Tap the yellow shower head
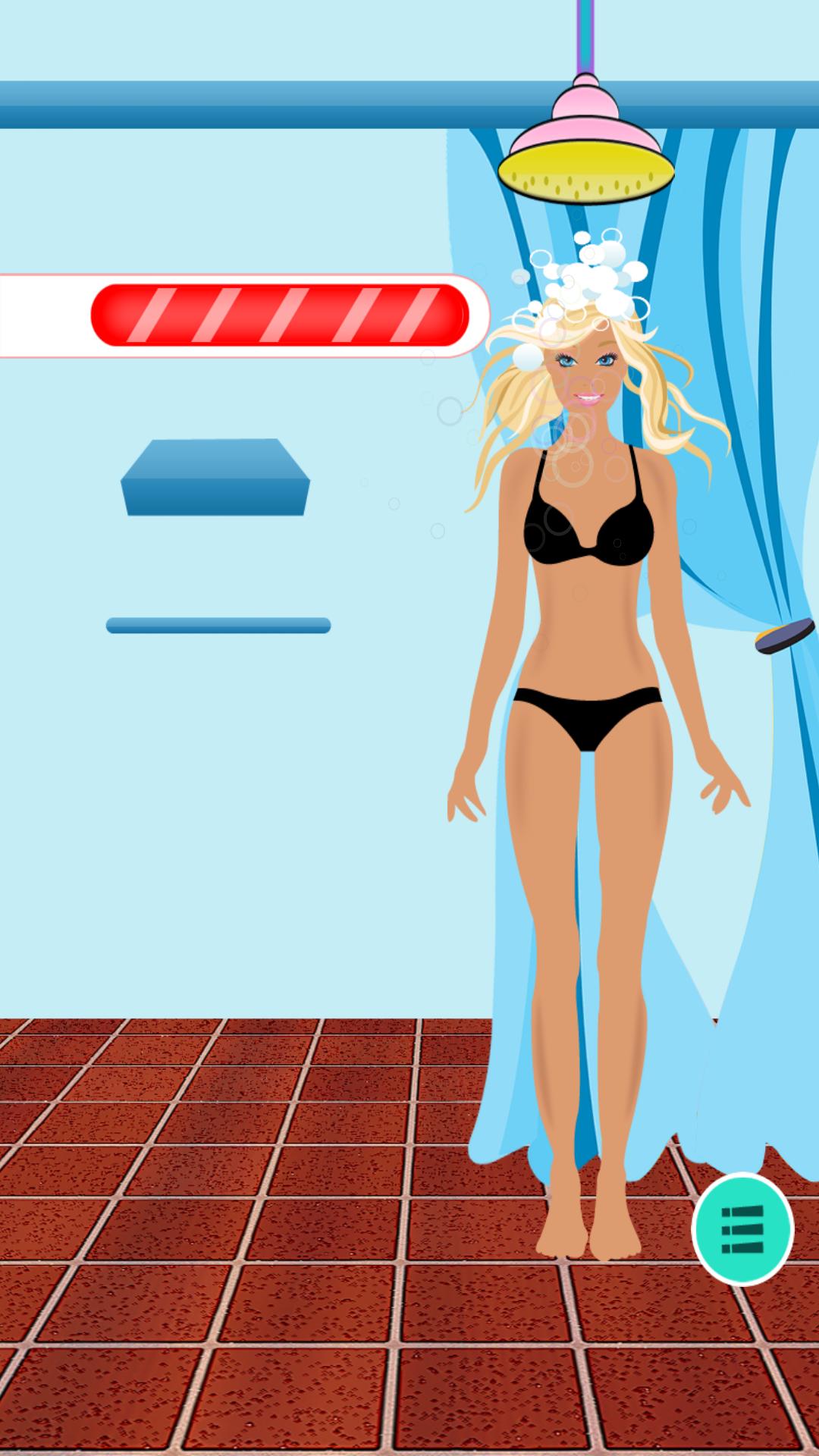 coord(585,171)
